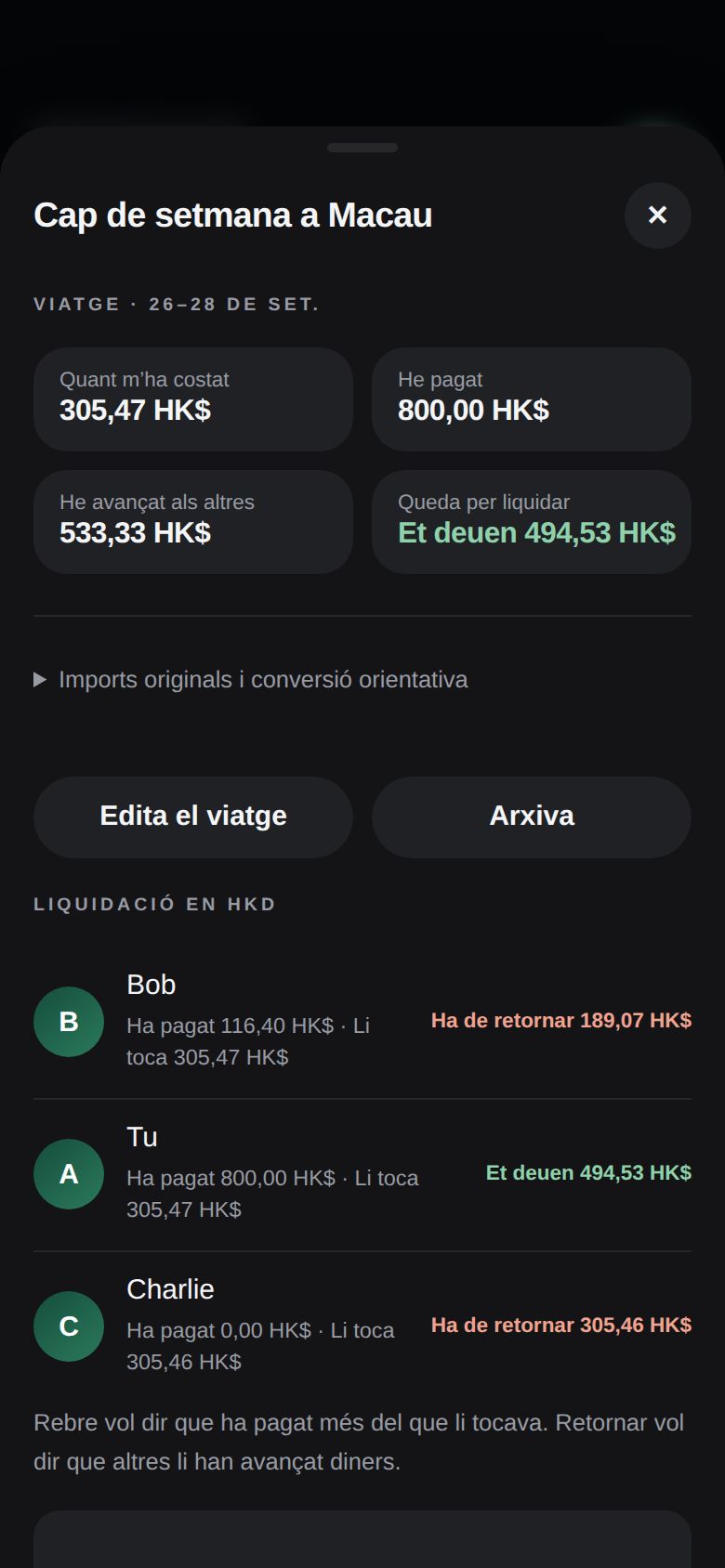The height and width of the screenshot is (1568, 725).
Task: Tap the Edita el viatge button
Action: click(x=193, y=817)
